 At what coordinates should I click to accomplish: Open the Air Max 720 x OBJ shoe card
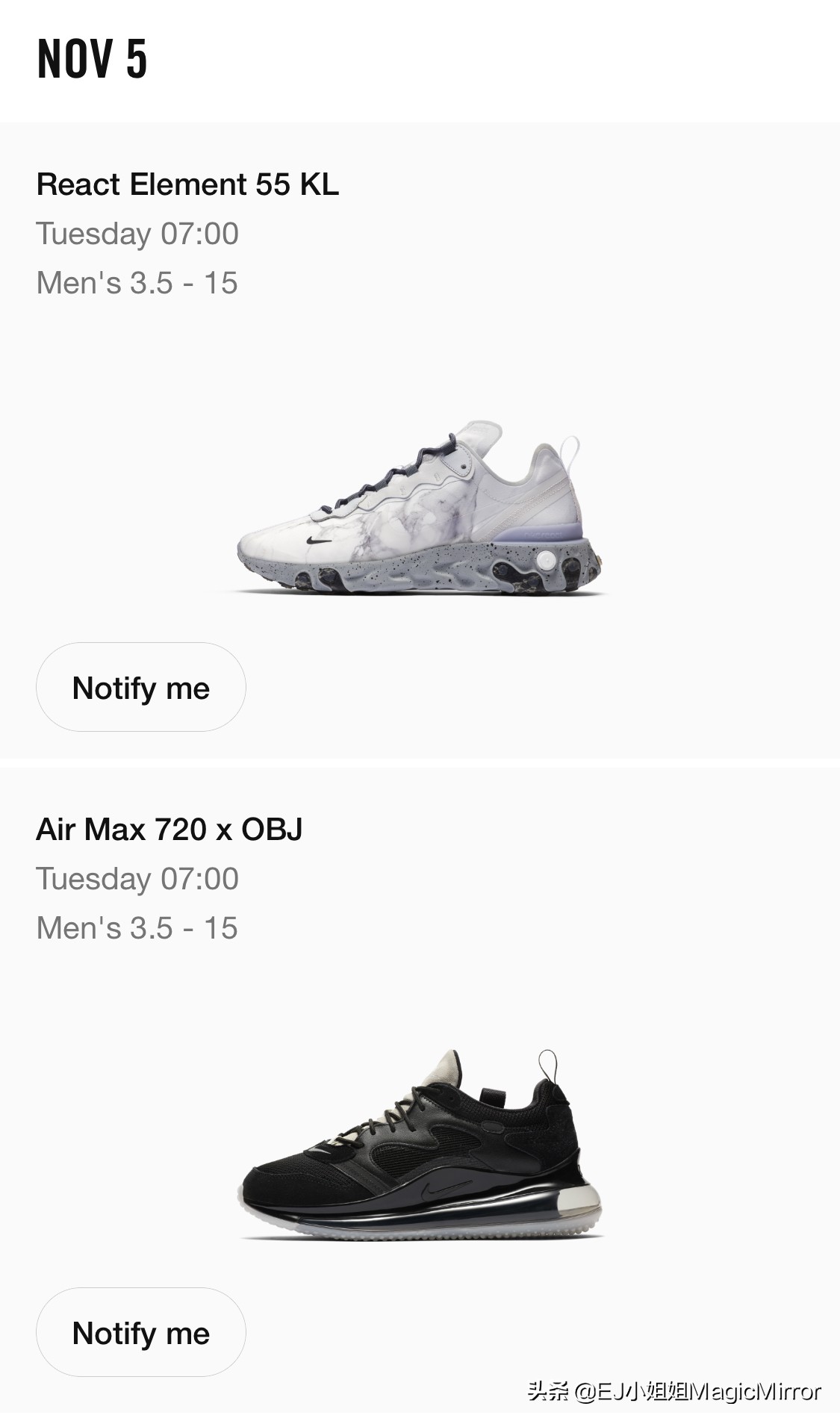(419, 1146)
